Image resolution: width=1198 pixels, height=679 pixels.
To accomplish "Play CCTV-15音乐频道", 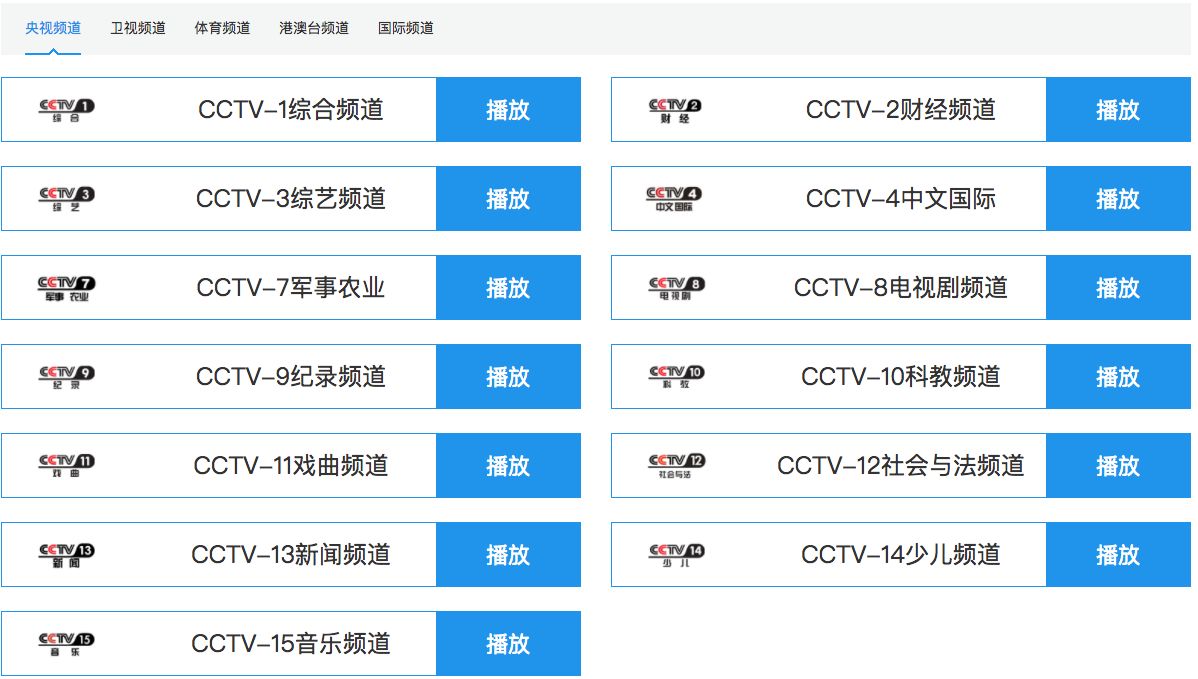I will (x=508, y=644).
